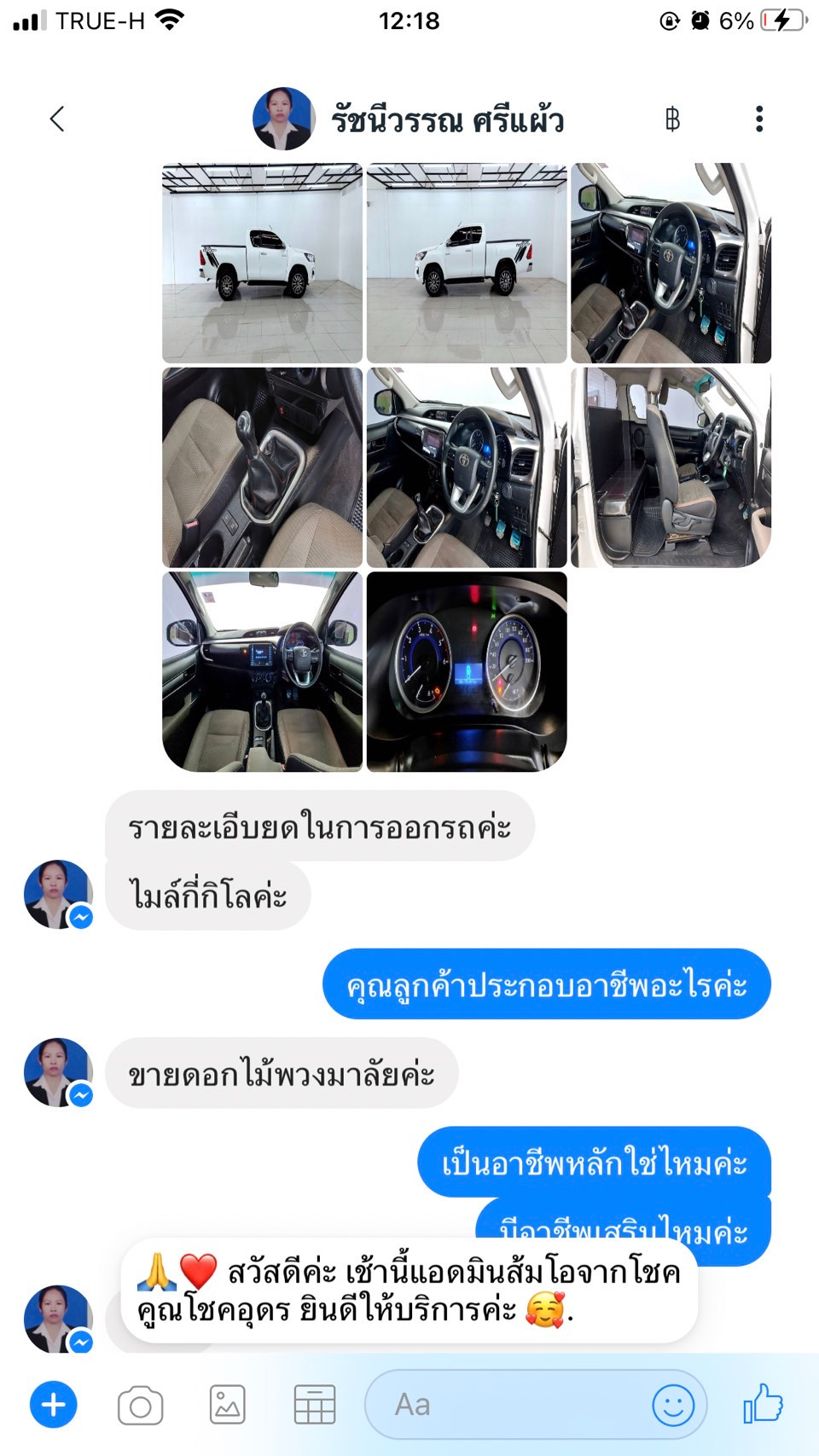Launch the camera from message bar
819x1456 pixels.
141,1406
